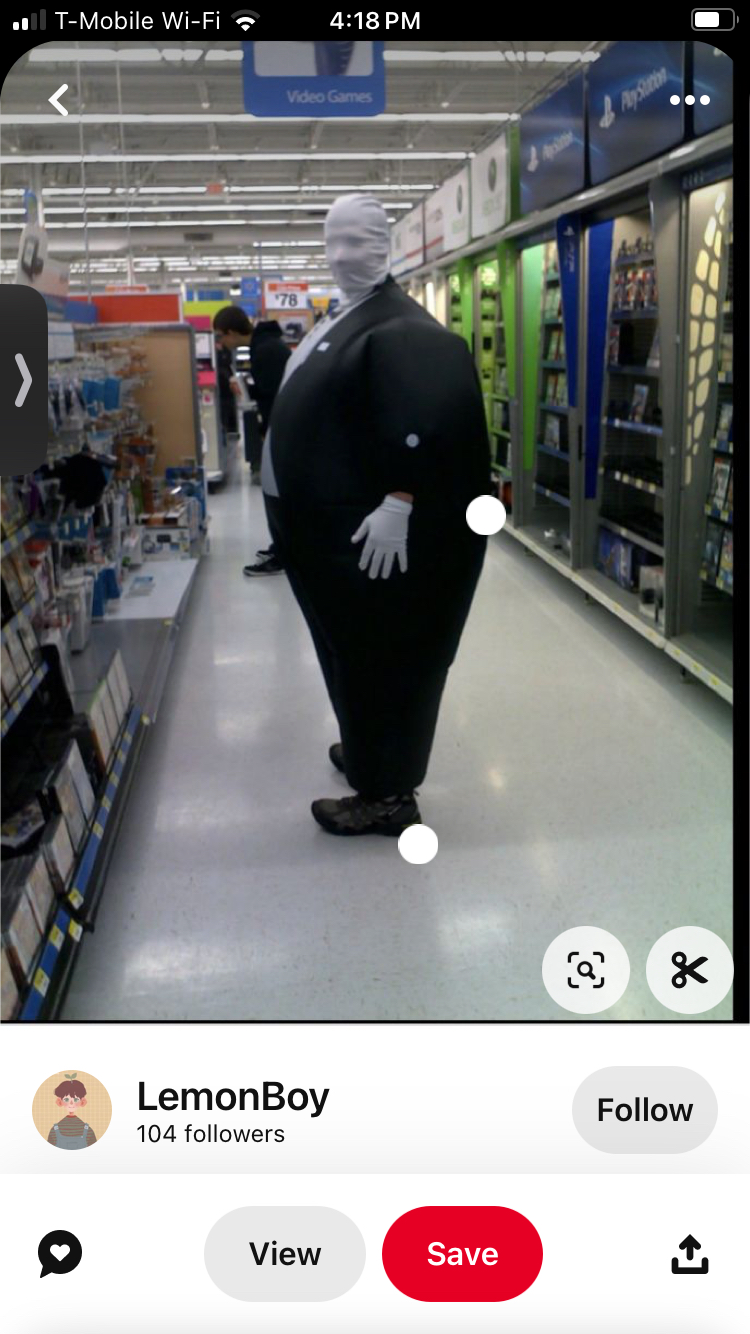
Task: Tap the scissors icon
Action: click(x=690, y=970)
